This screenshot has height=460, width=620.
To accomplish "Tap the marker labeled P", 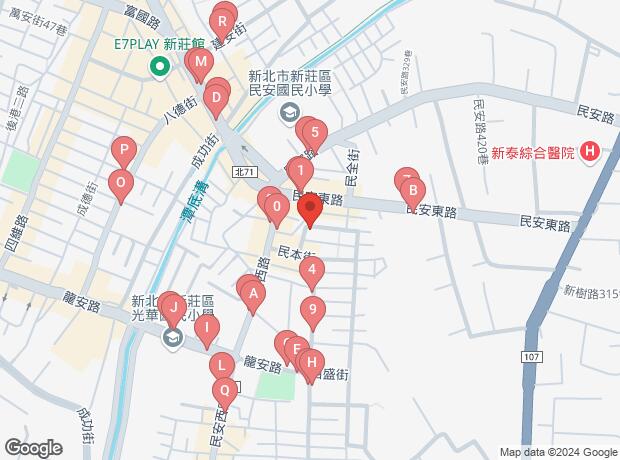I will click(x=124, y=150).
